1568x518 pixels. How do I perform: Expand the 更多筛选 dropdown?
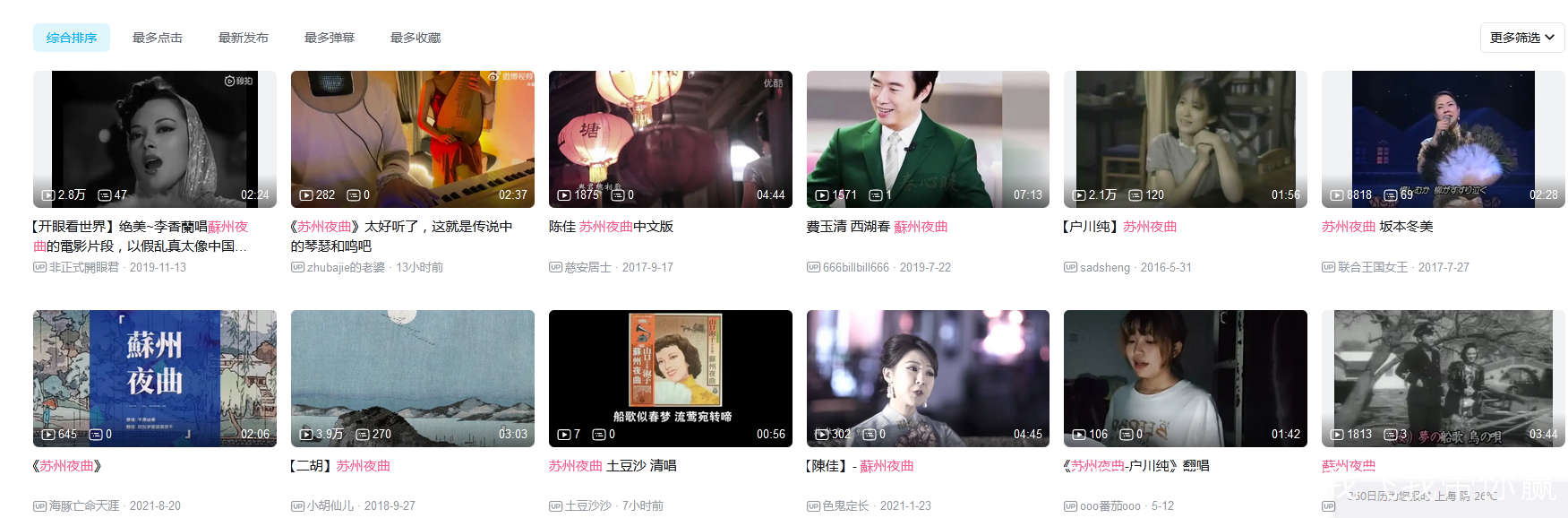1522,38
